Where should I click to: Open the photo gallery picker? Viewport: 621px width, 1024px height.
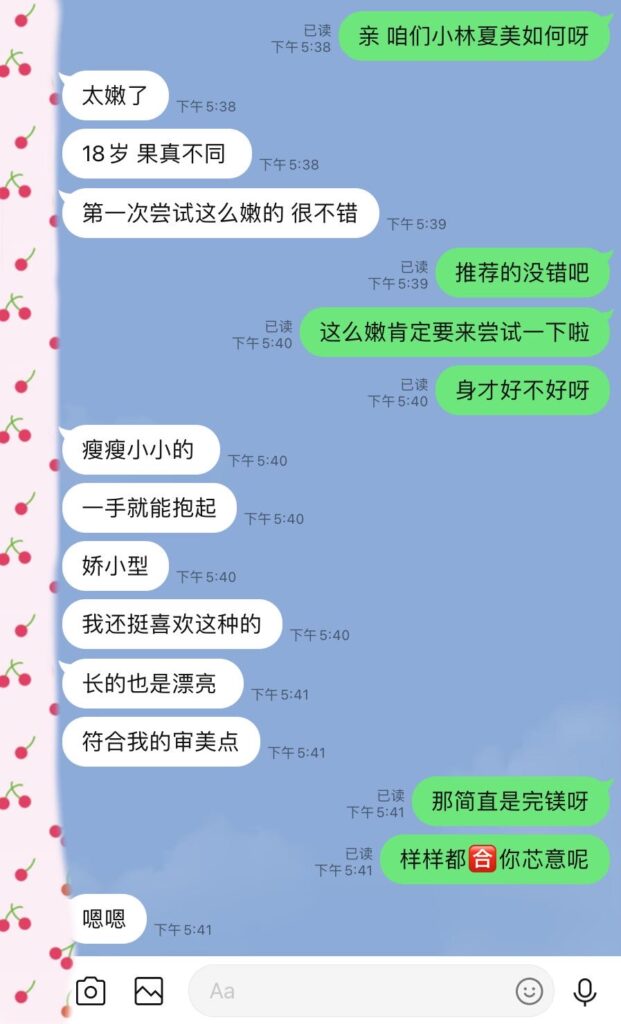click(149, 991)
